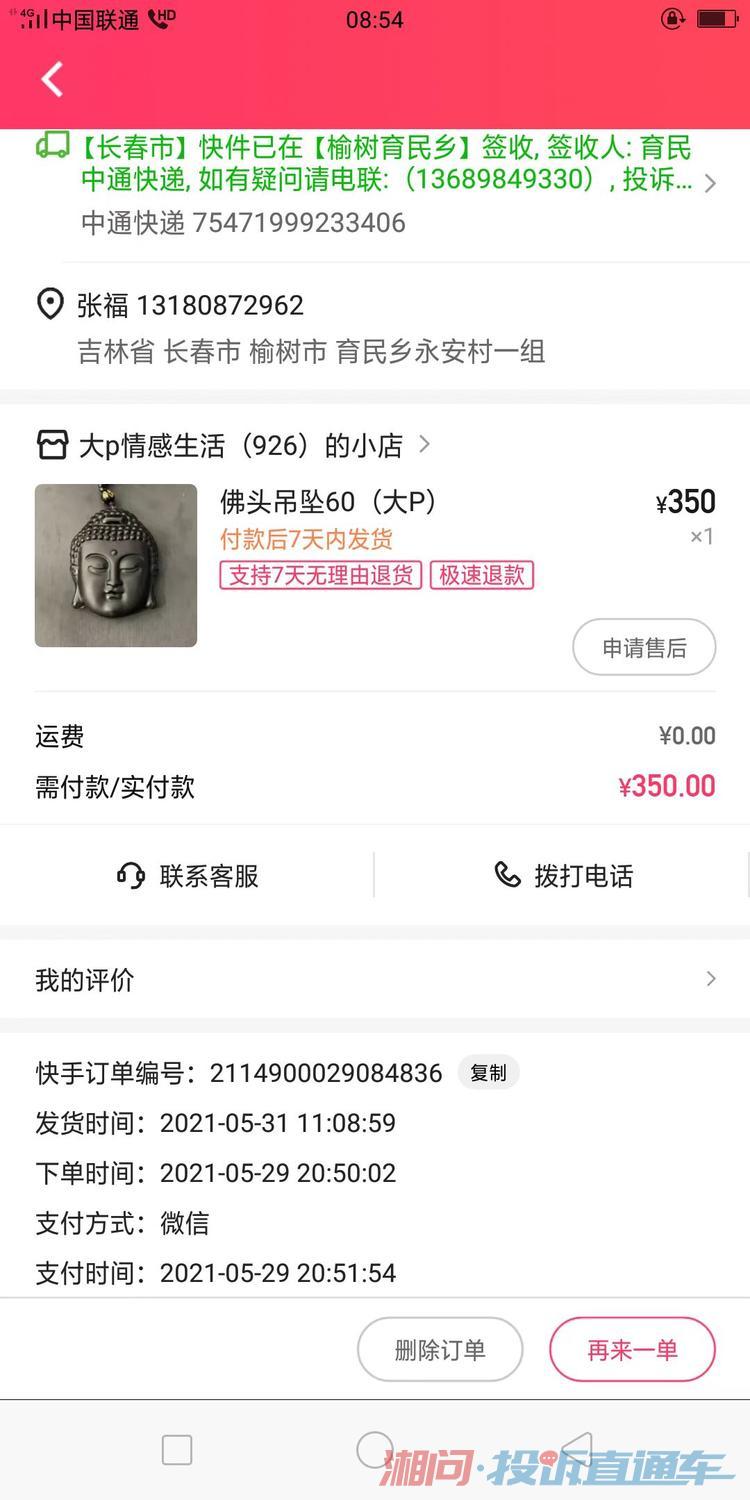Image resolution: width=750 pixels, height=1500 pixels.
Task: Expand the logistics tracking details via chevron
Action: pyautogui.click(x=710, y=183)
